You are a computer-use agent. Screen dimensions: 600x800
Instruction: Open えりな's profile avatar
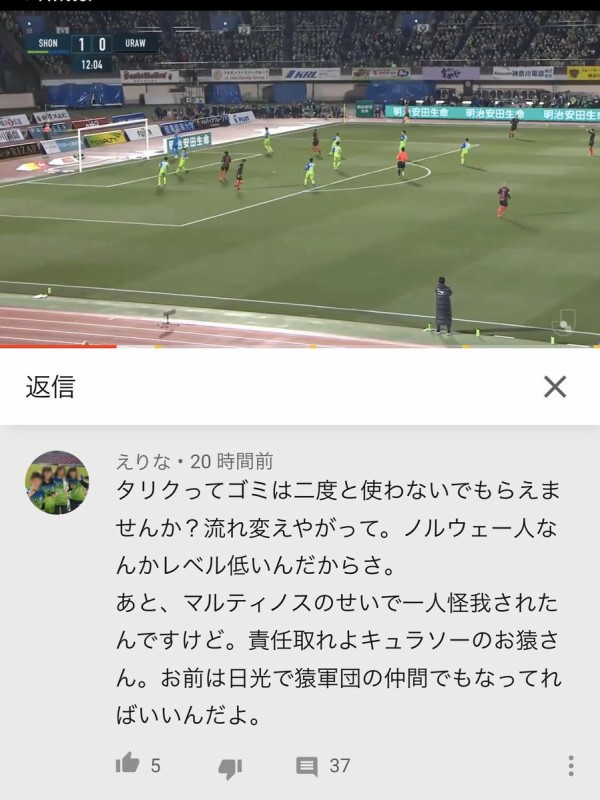57,482
